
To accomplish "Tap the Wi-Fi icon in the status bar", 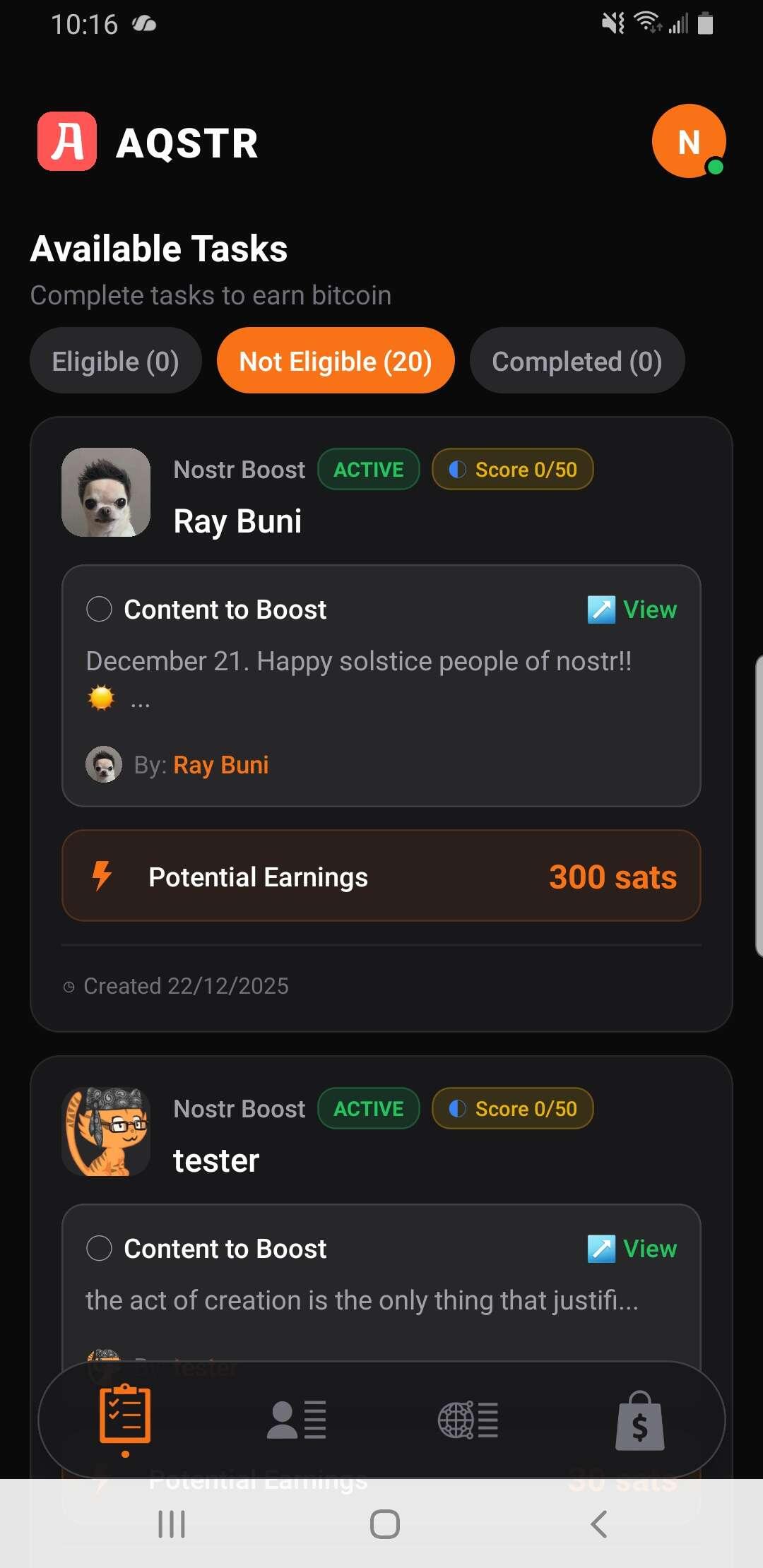I will (x=647, y=23).
